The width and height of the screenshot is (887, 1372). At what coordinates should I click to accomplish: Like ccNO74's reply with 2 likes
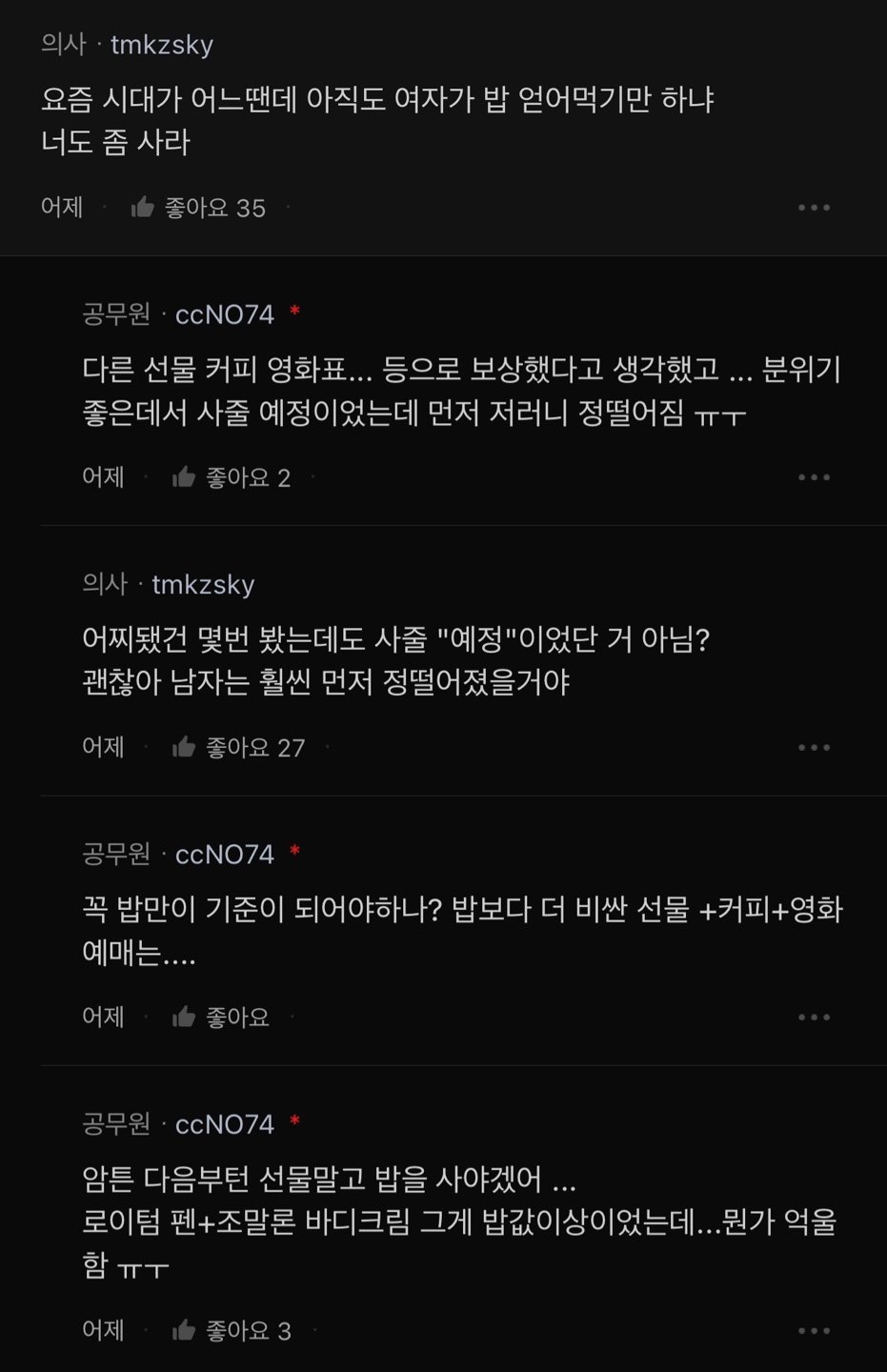[x=185, y=477]
